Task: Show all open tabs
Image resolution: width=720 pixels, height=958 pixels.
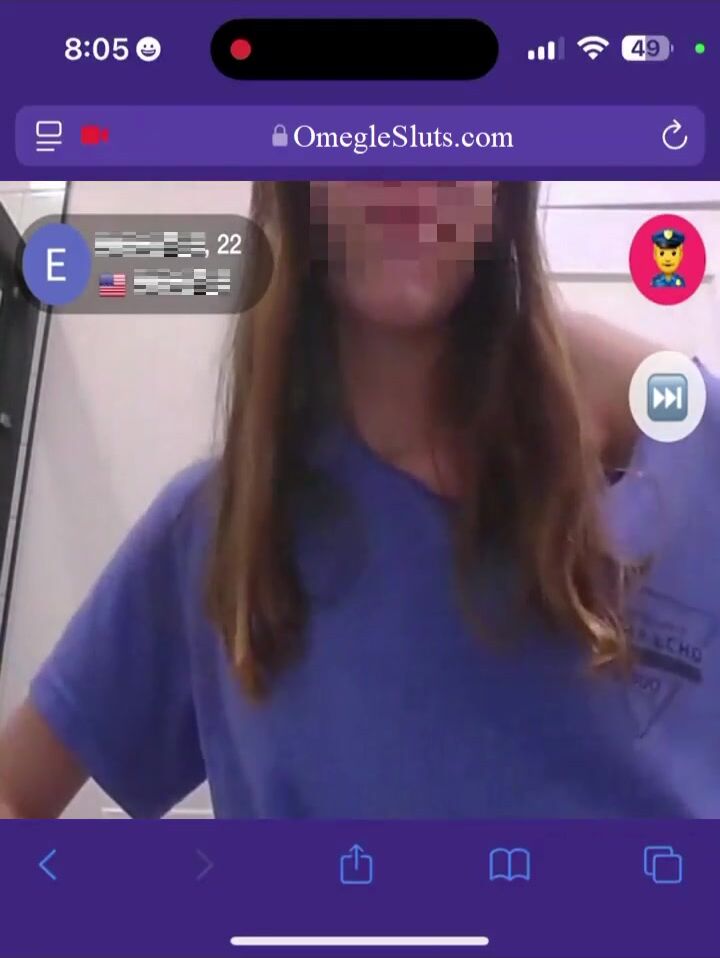Action: [x=662, y=864]
